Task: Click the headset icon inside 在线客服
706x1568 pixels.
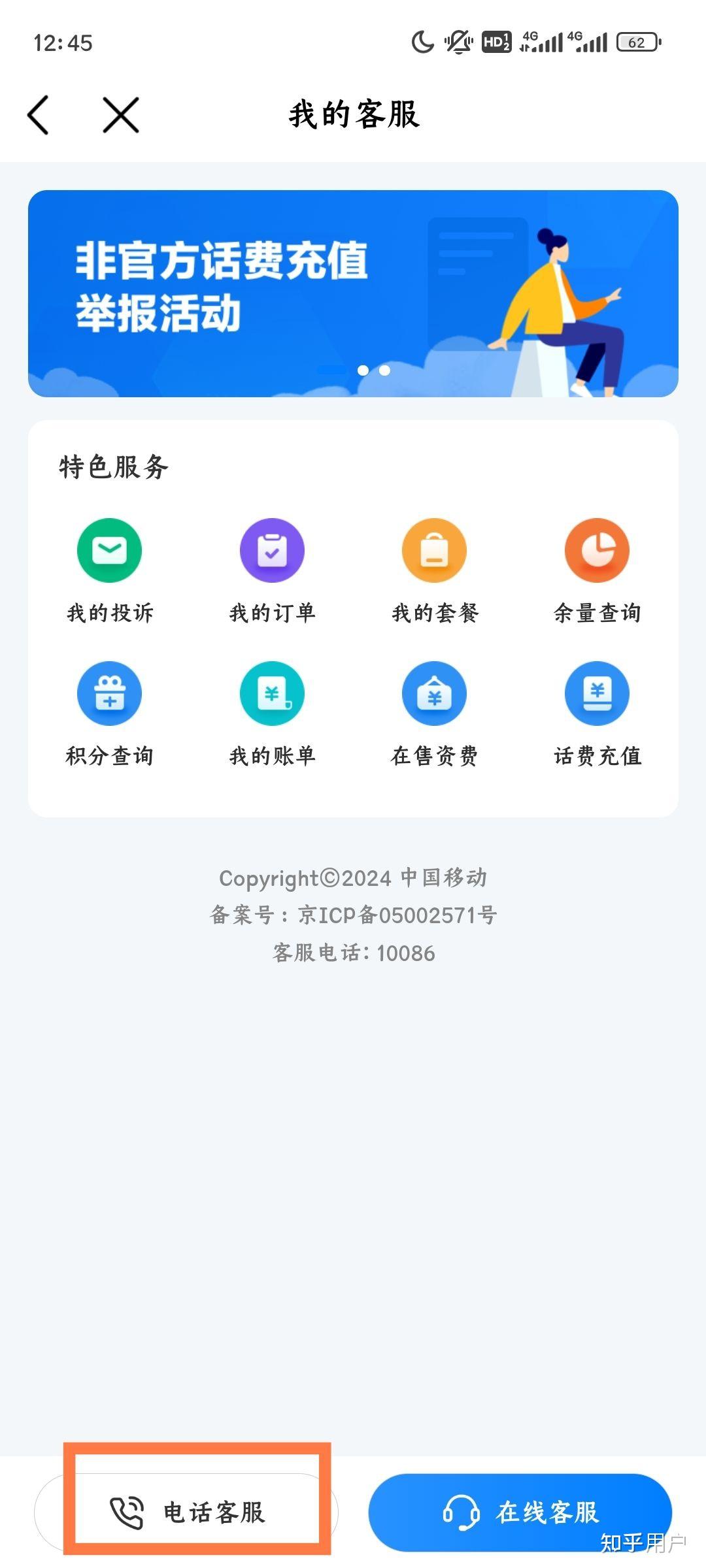Action: pyautogui.click(x=462, y=1511)
